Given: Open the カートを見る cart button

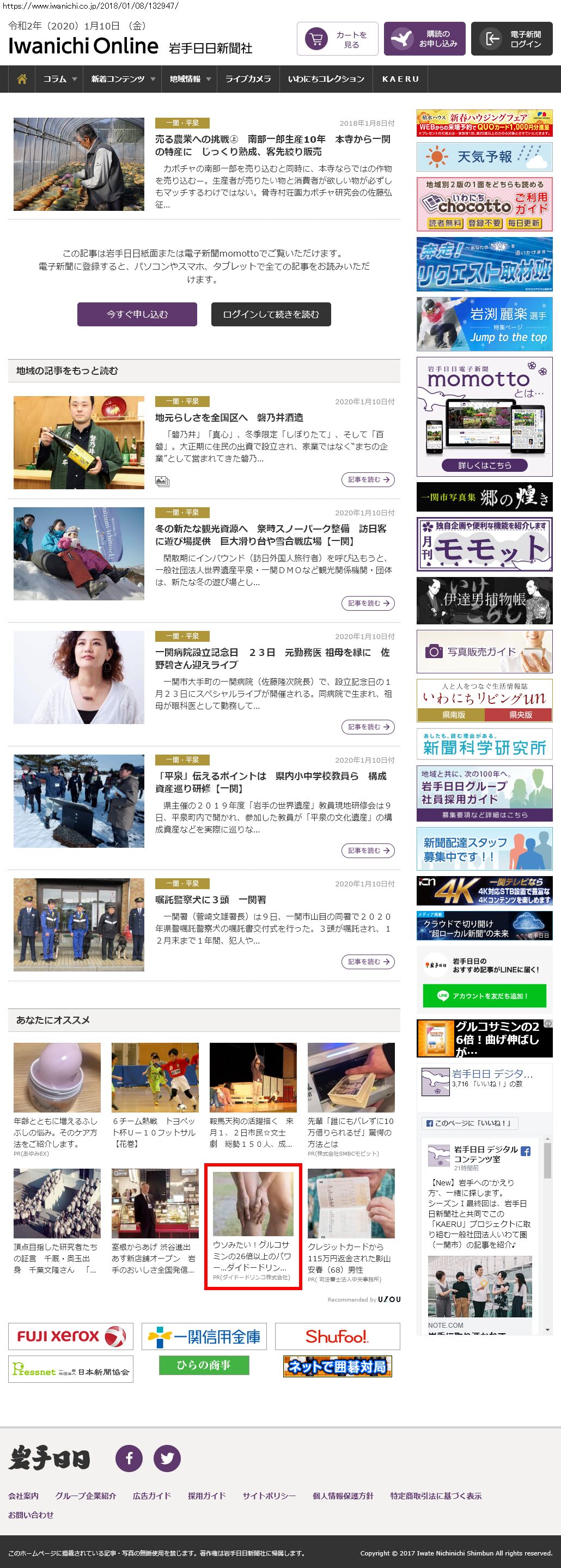Looking at the screenshot, I should (x=337, y=40).
